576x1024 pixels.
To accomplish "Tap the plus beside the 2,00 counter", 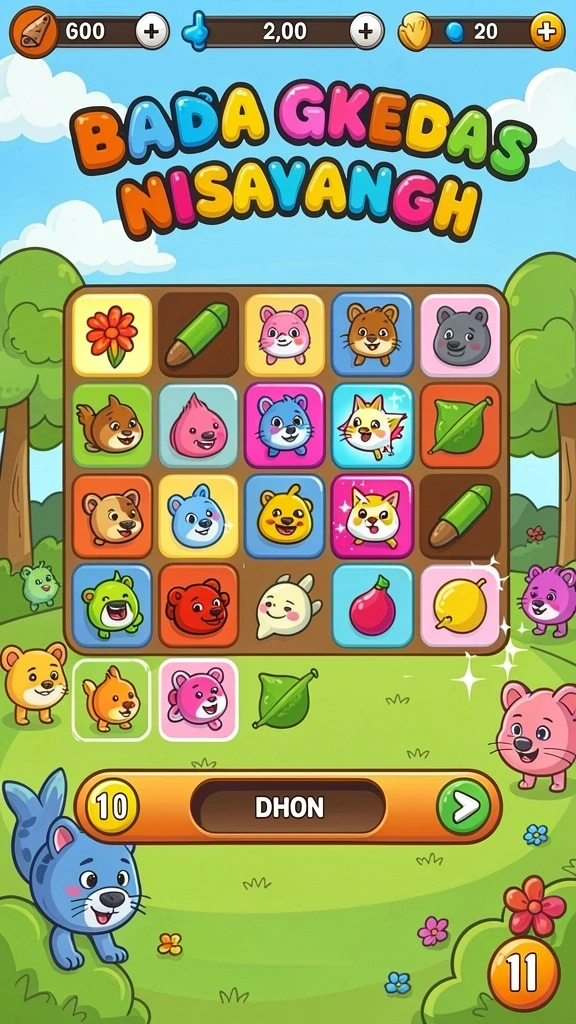I will 366,31.
